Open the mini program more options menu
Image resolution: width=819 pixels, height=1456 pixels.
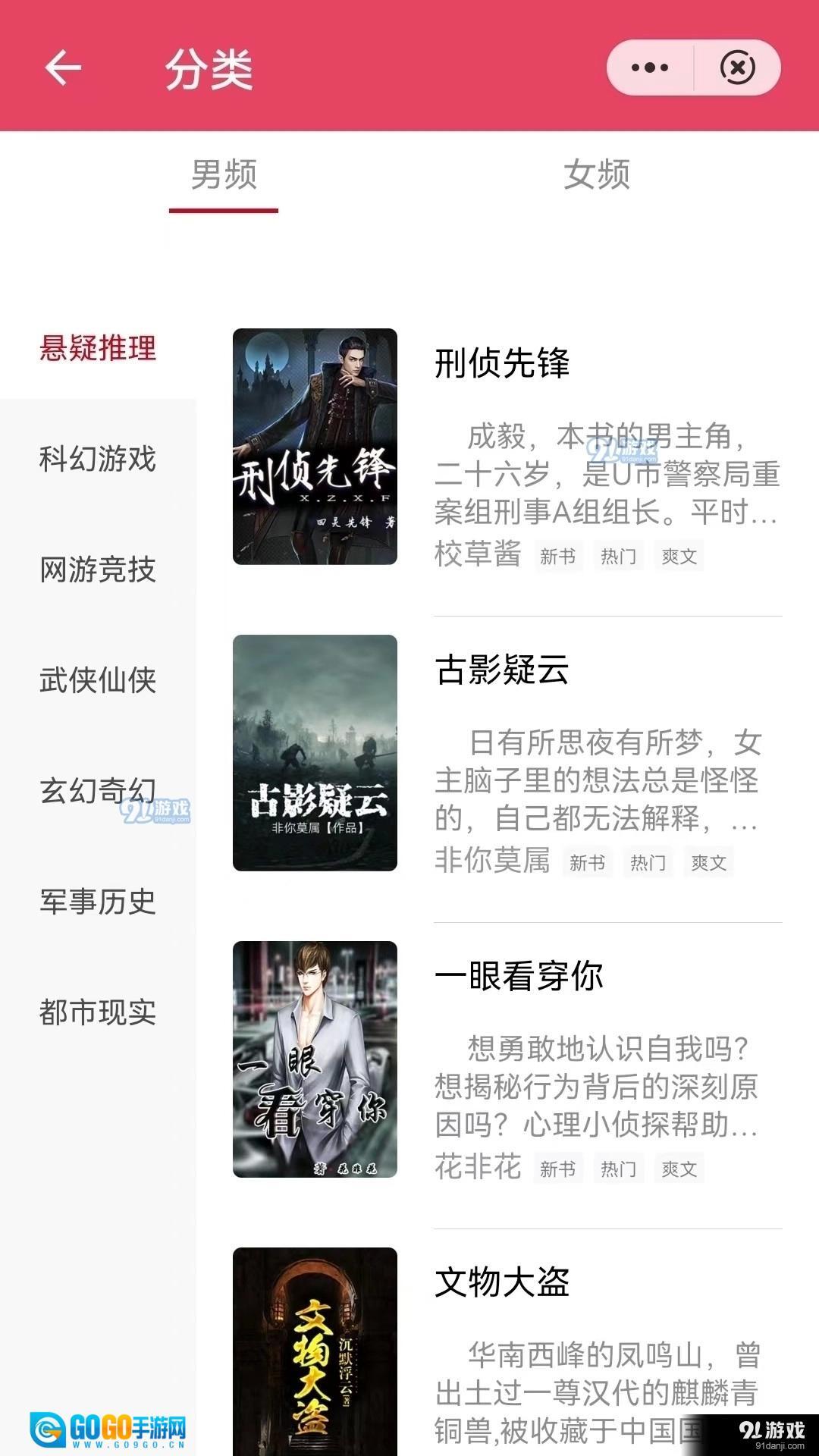pos(650,68)
